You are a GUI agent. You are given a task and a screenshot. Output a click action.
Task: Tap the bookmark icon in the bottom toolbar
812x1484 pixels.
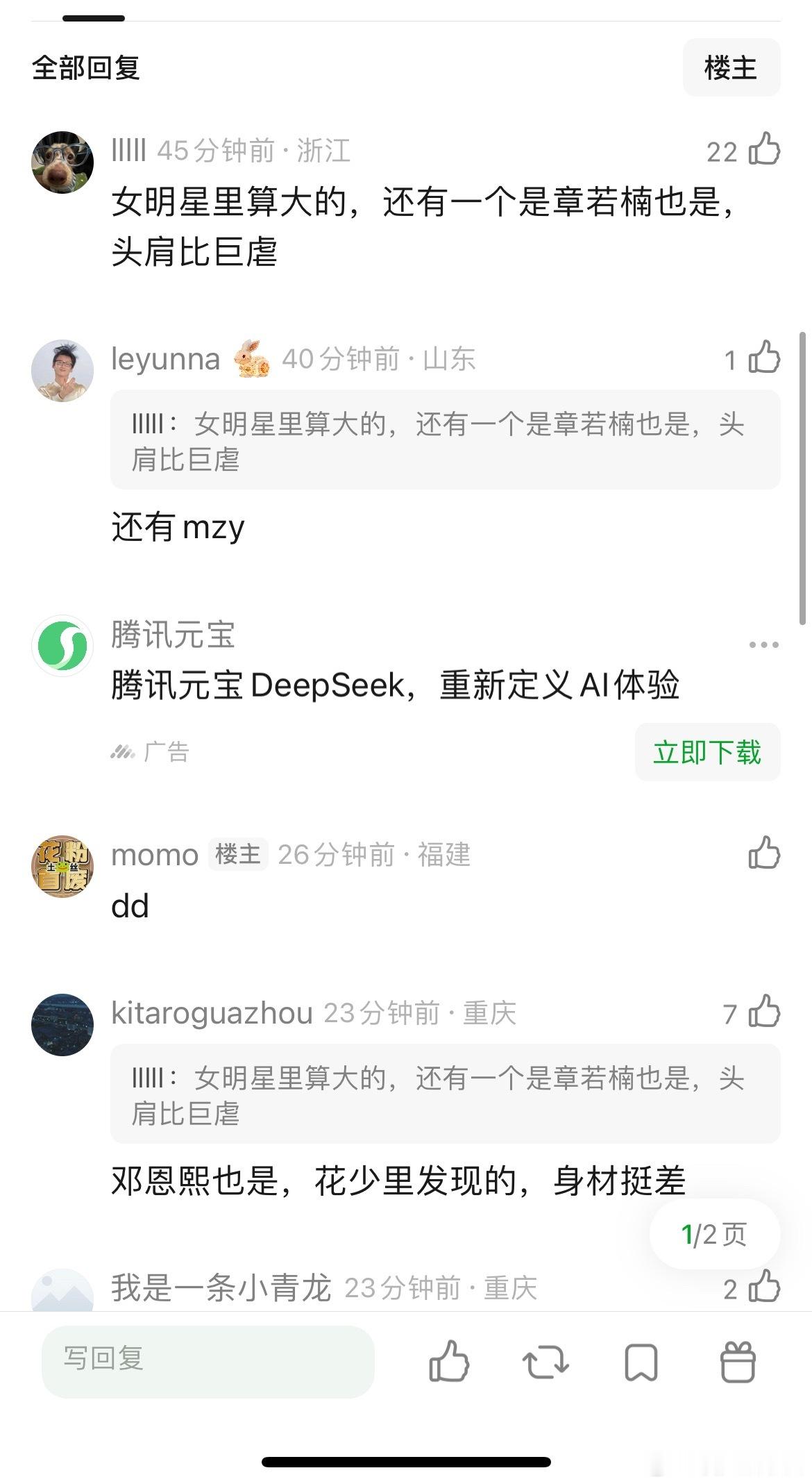[x=642, y=1361]
